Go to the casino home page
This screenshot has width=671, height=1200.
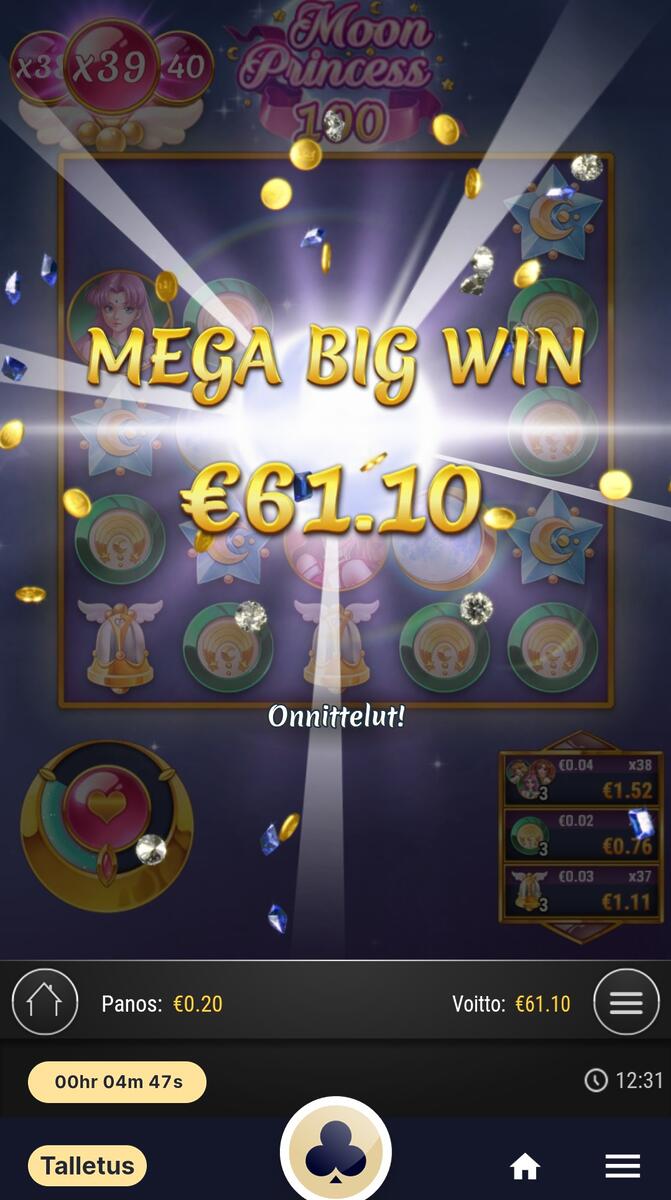coord(525,1166)
